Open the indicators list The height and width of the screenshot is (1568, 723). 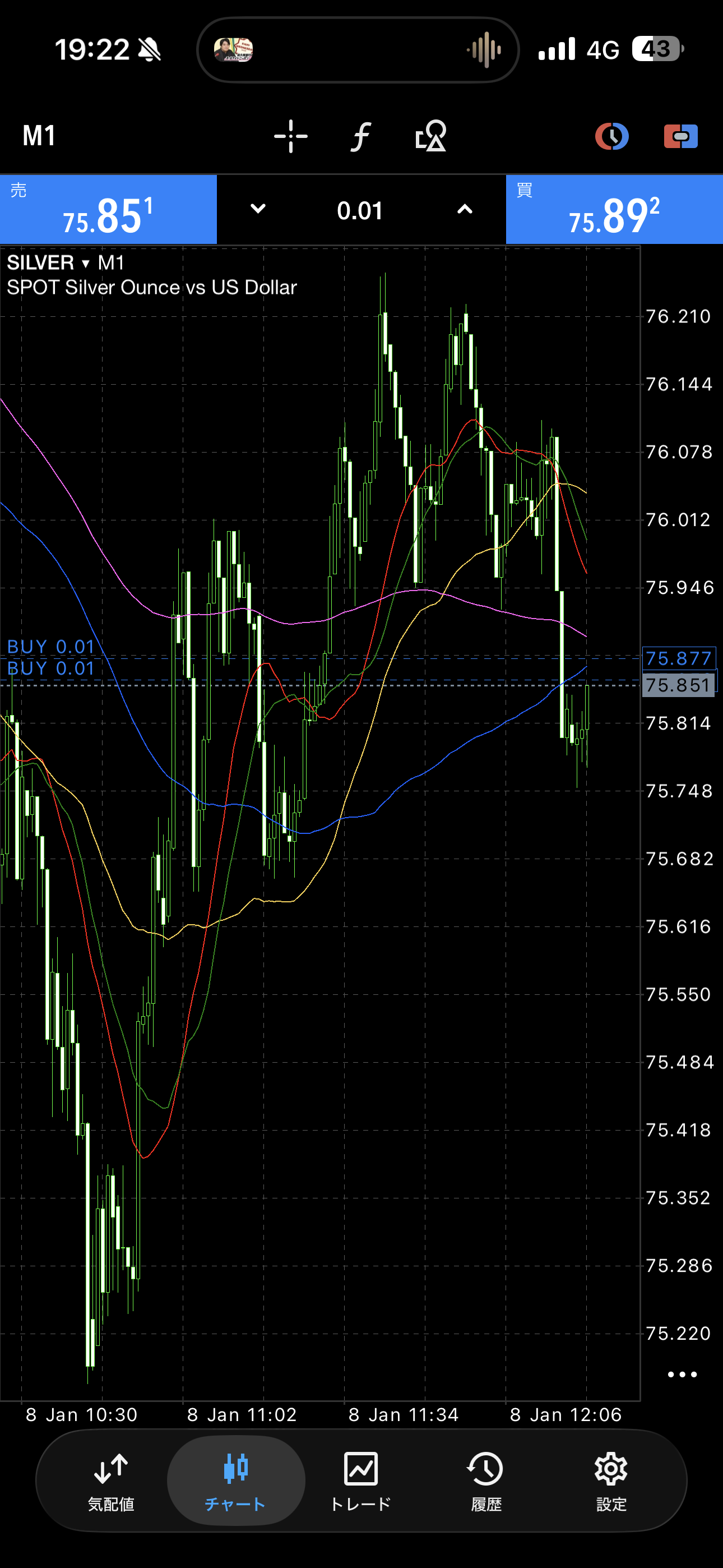pos(361,136)
